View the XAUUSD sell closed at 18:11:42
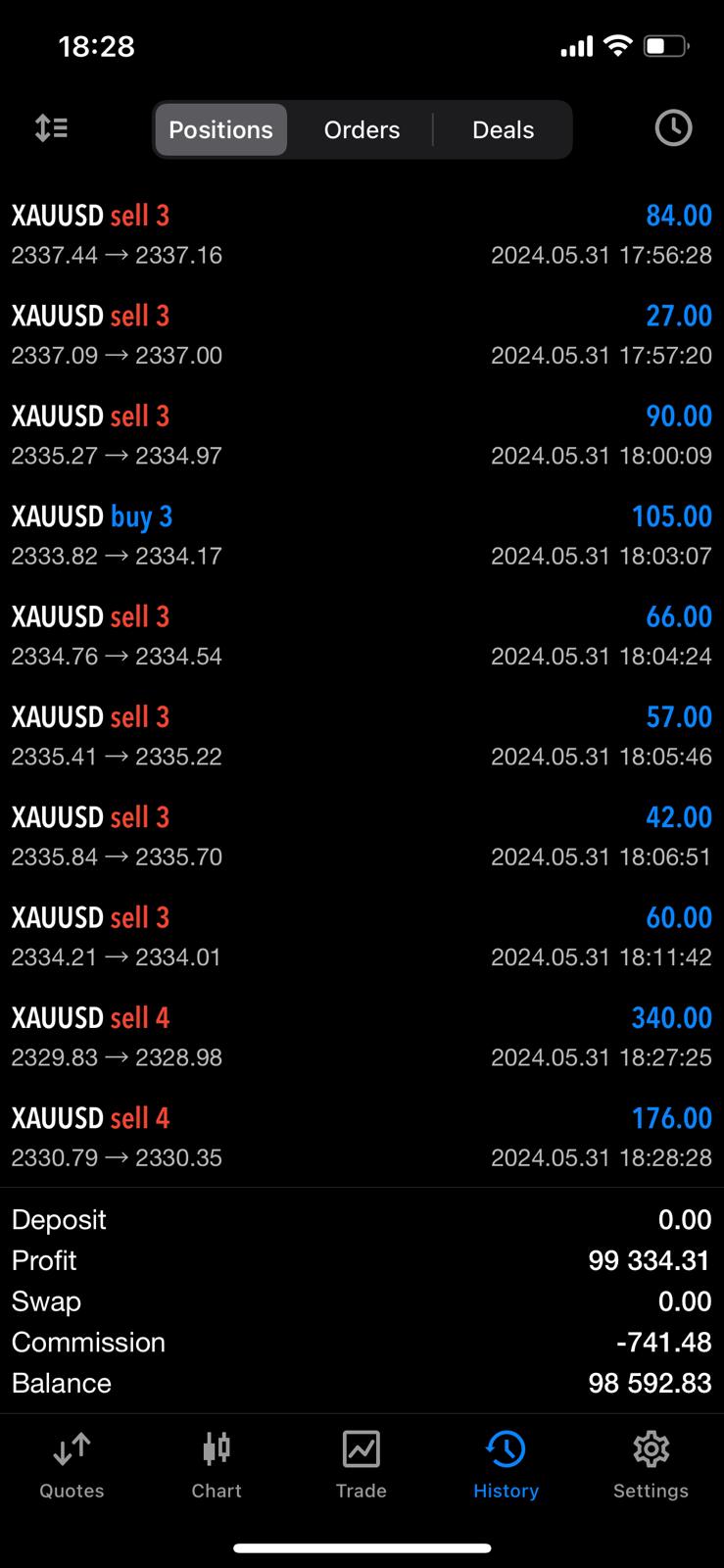Image resolution: width=724 pixels, height=1568 pixels. (362, 936)
